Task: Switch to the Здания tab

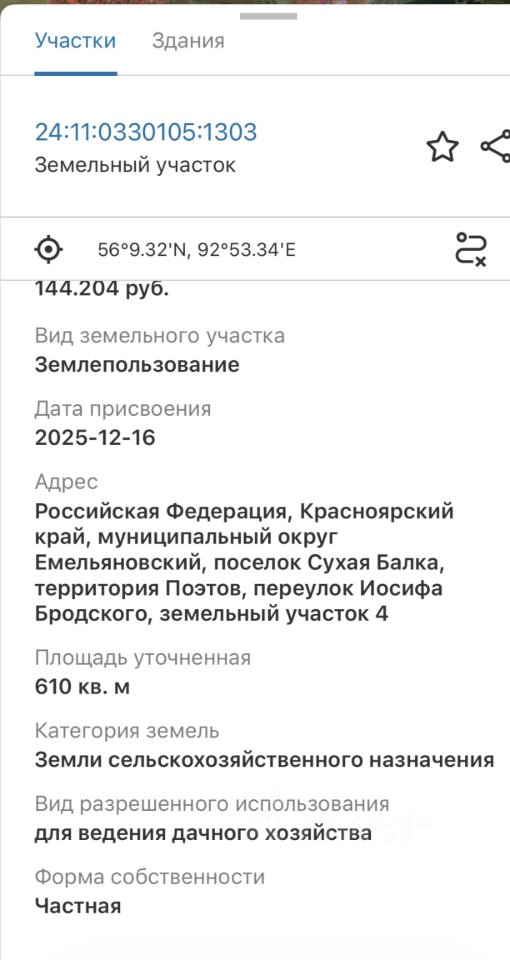Action: point(188,41)
